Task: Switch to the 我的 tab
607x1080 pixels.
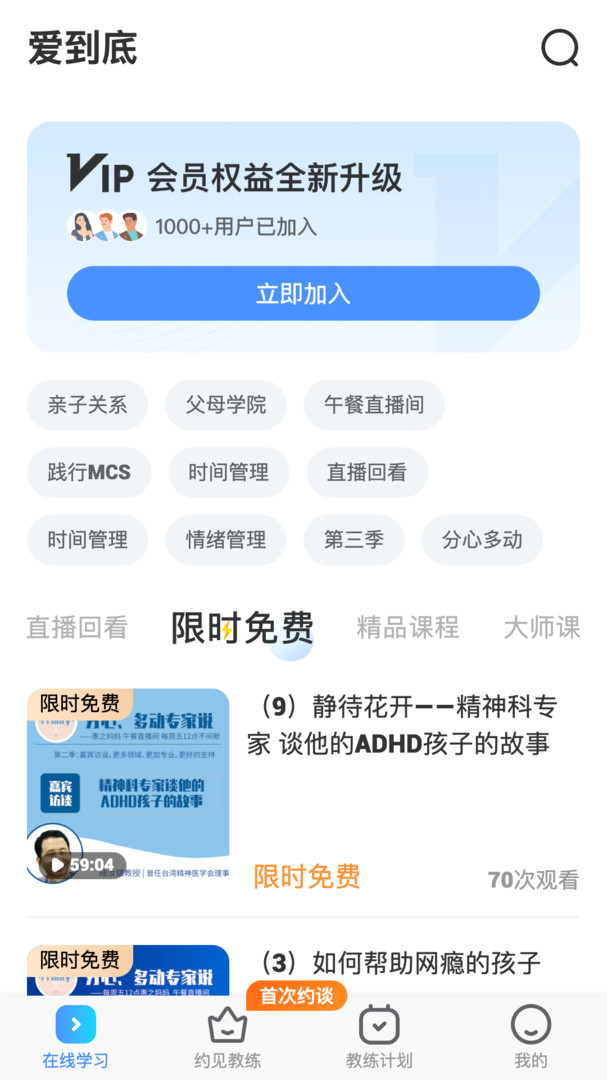Action: 531,1036
